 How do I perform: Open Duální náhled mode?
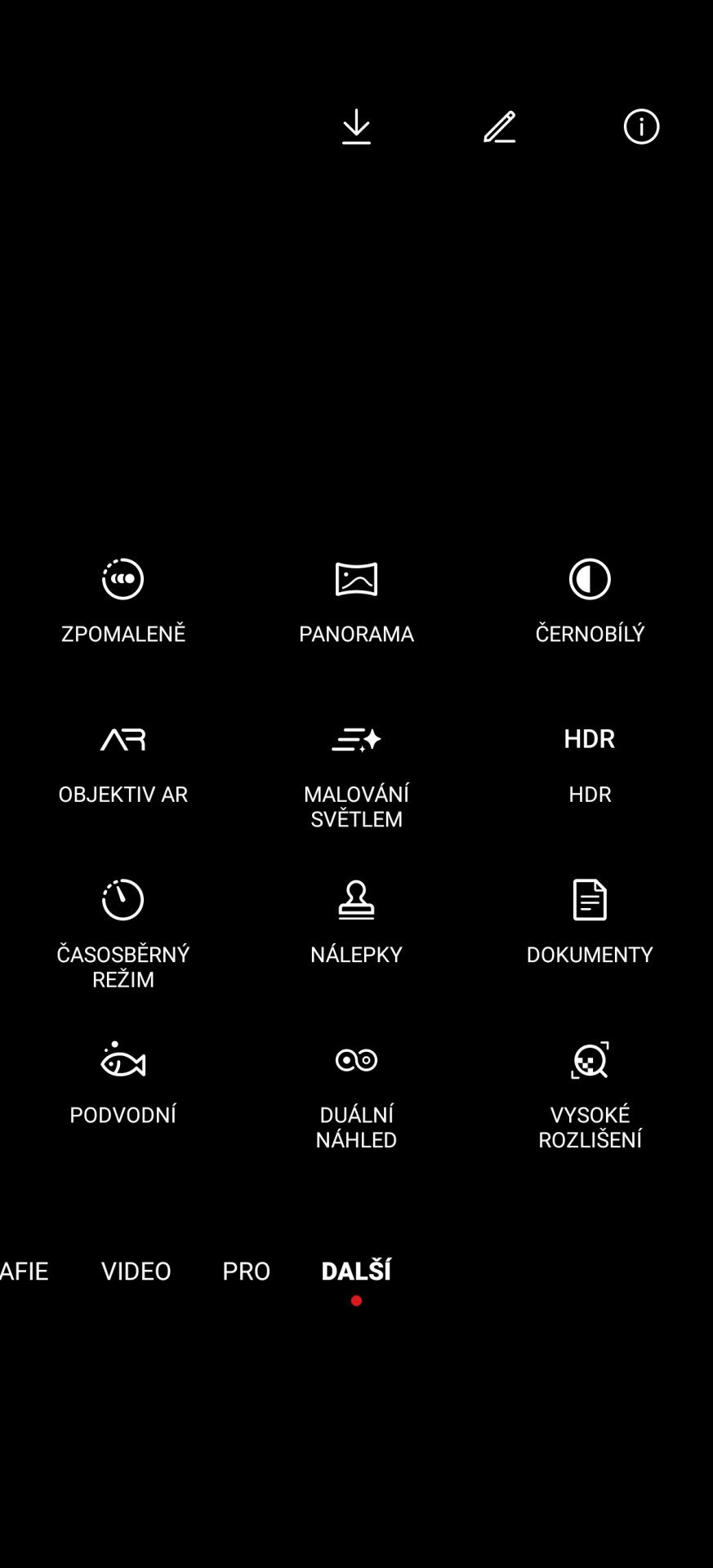point(356,1095)
